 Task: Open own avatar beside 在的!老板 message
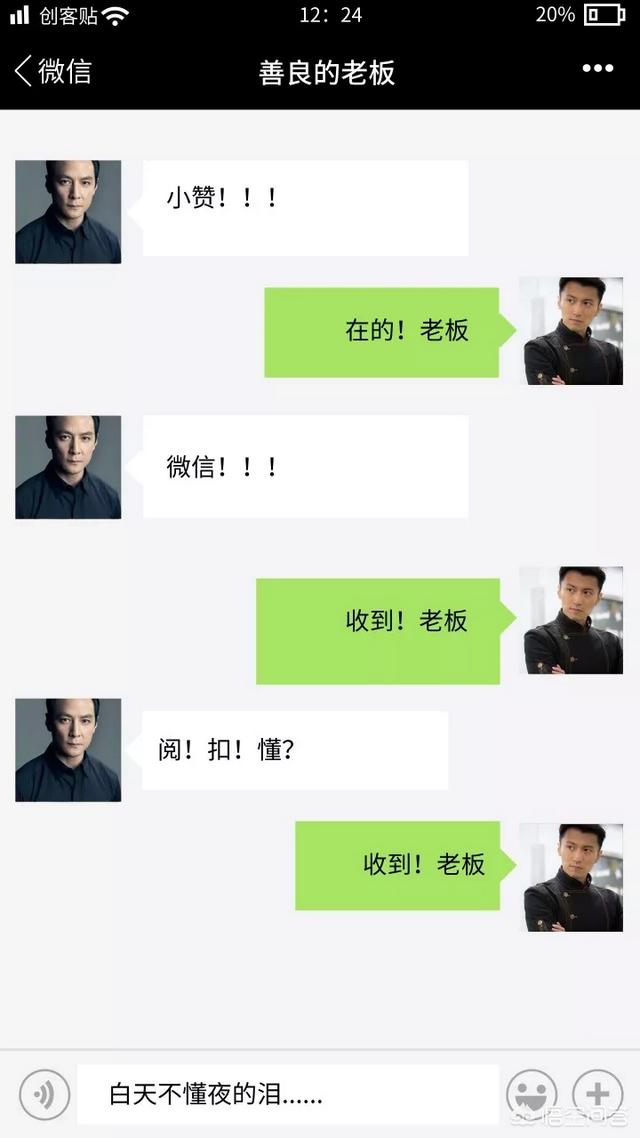tap(572, 331)
